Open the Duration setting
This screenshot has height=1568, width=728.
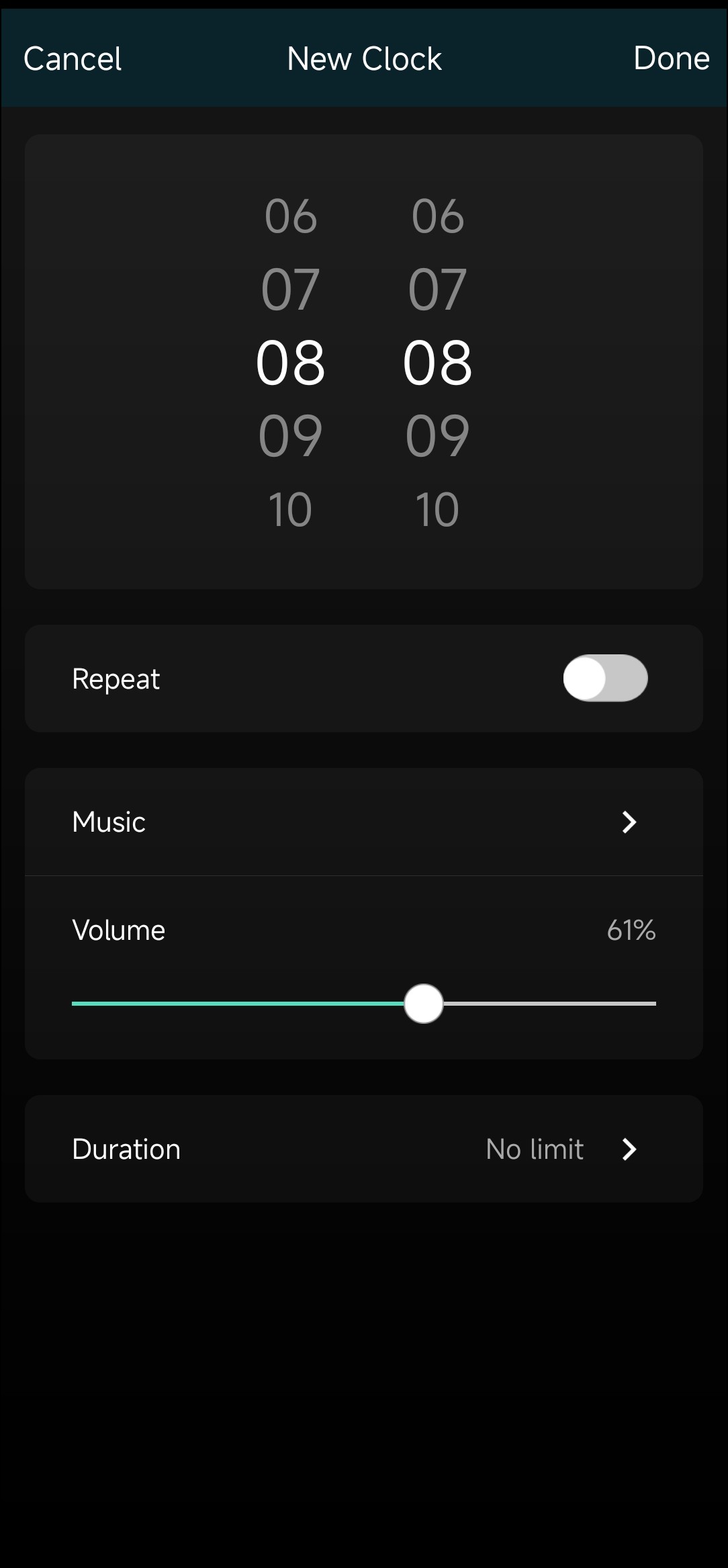[x=363, y=1149]
